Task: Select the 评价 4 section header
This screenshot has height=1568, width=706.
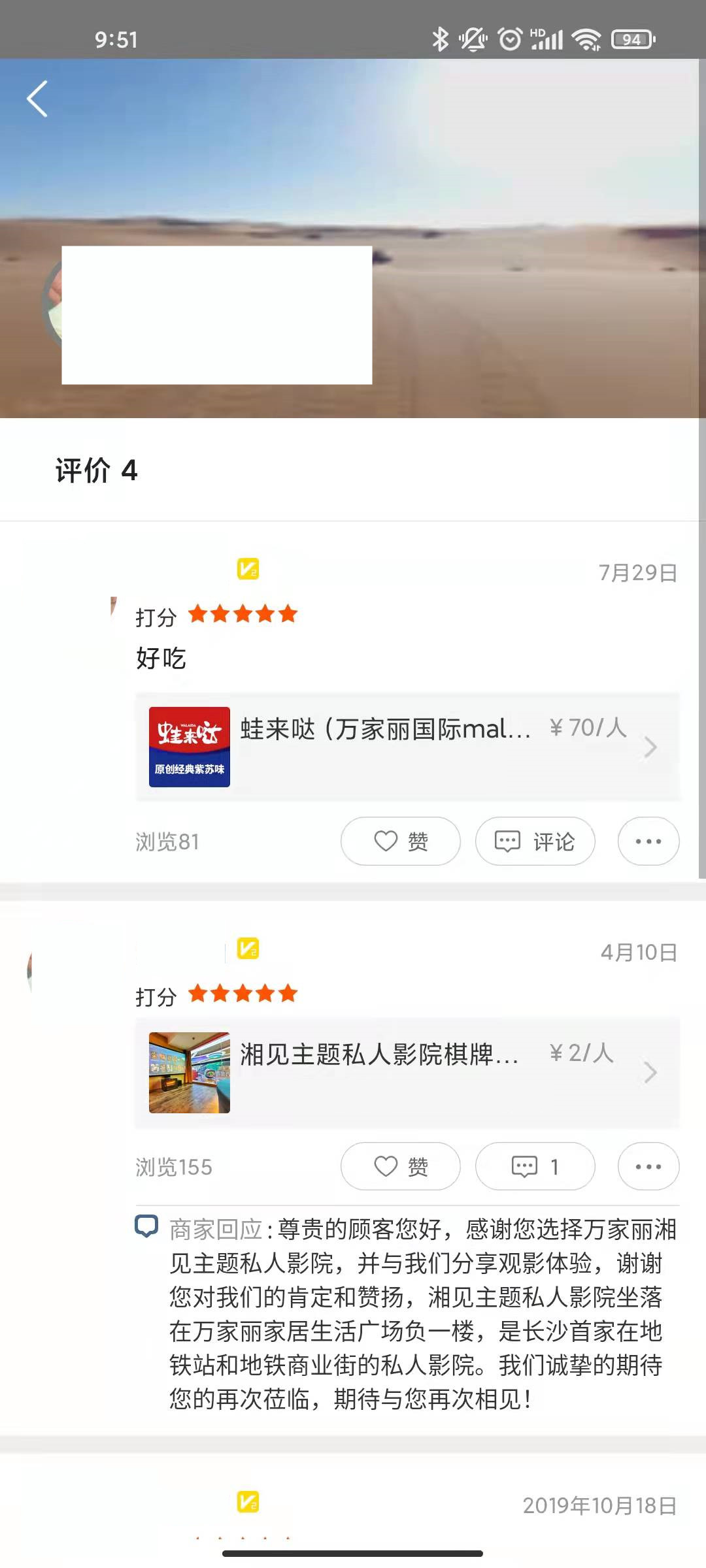Action: click(x=95, y=472)
